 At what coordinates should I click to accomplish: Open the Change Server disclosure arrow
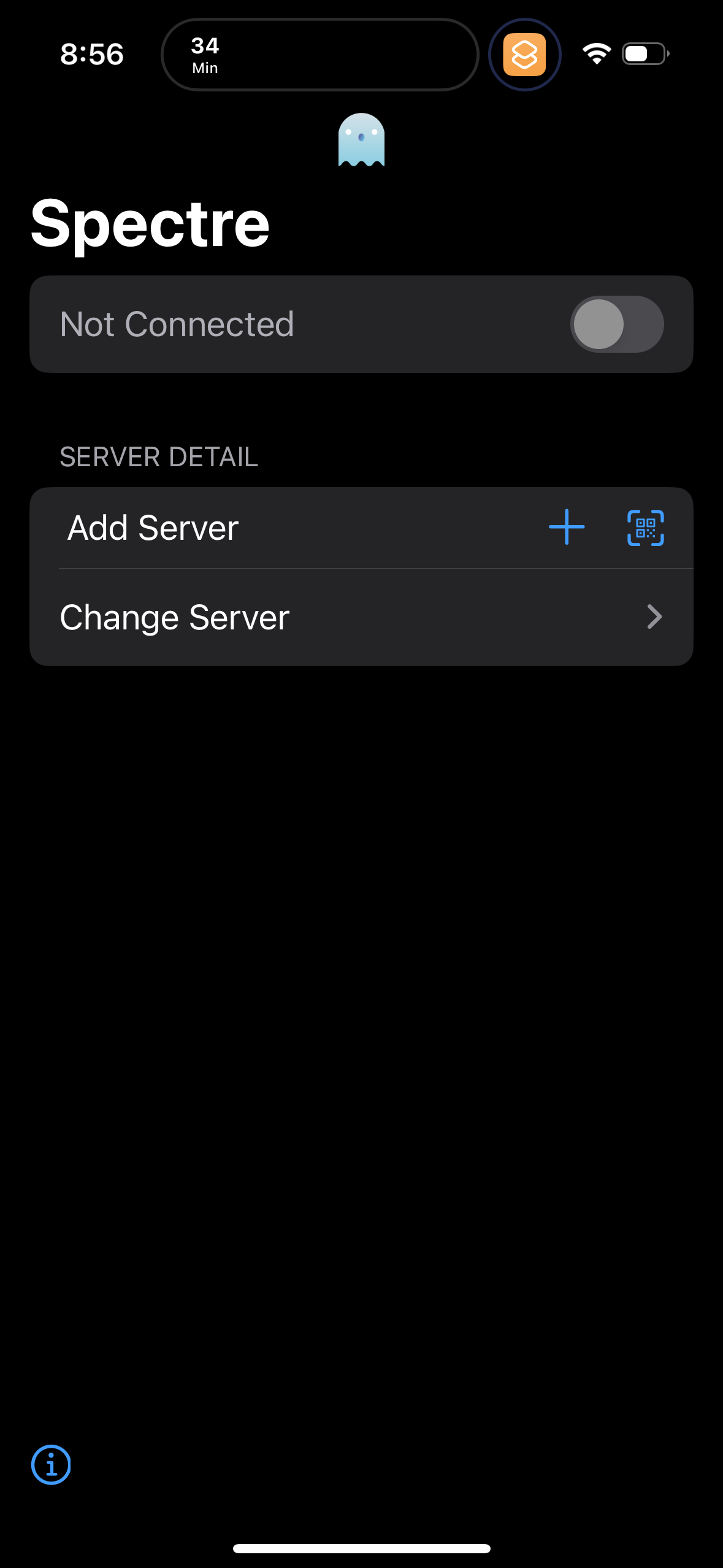click(x=654, y=617)
